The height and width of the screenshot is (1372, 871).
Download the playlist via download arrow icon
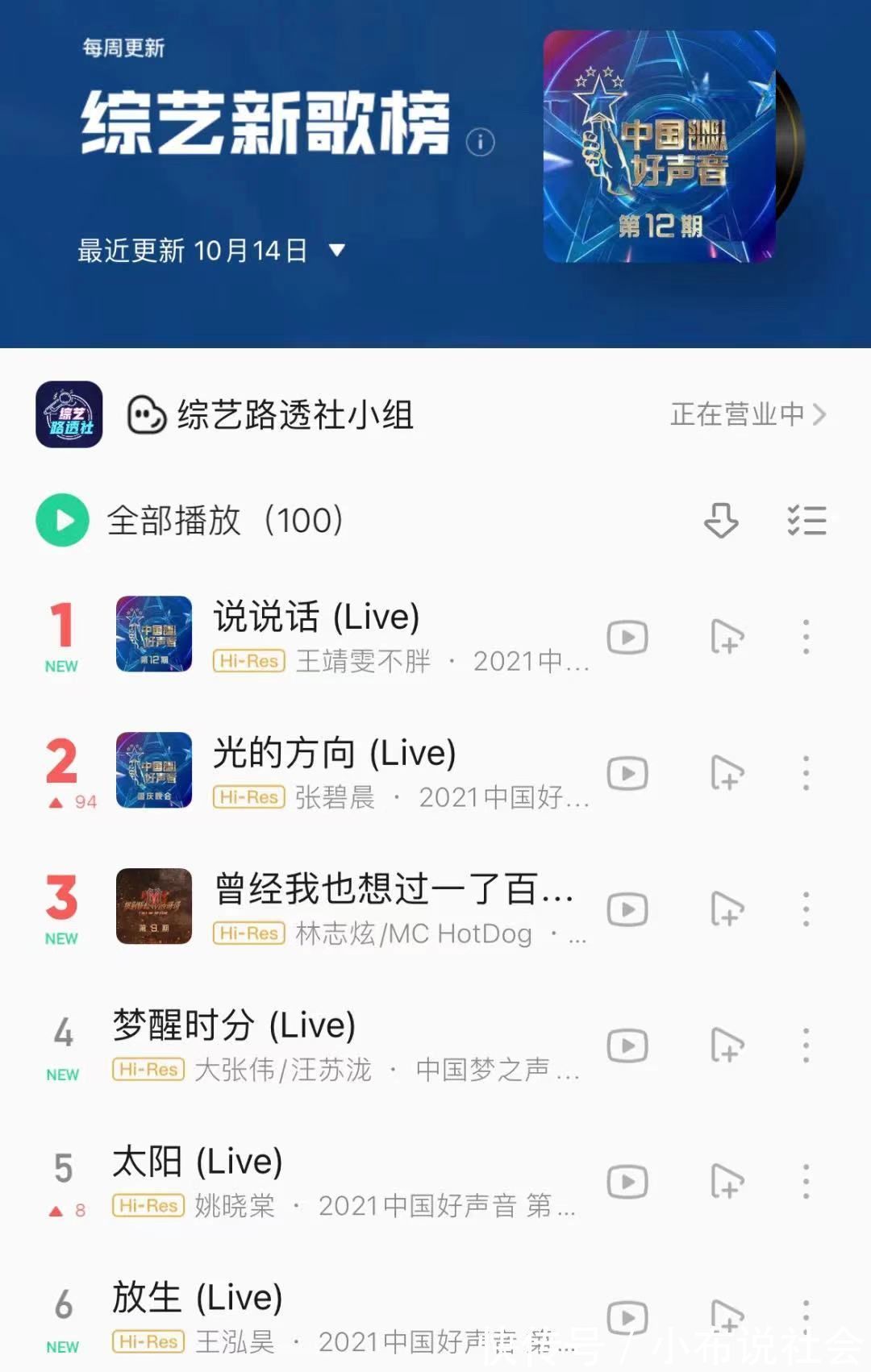(x=722, y=522)
